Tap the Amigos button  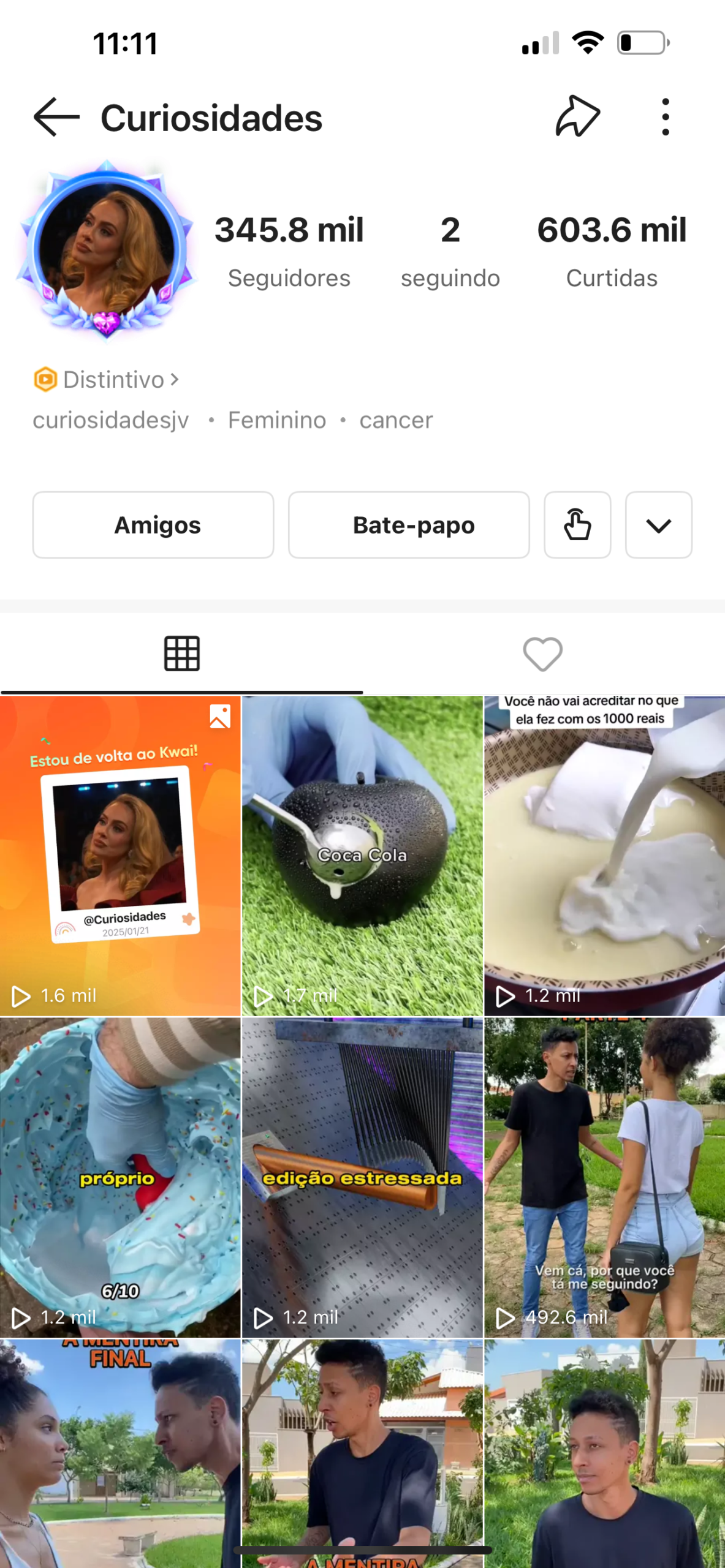[x=153, y=525]
